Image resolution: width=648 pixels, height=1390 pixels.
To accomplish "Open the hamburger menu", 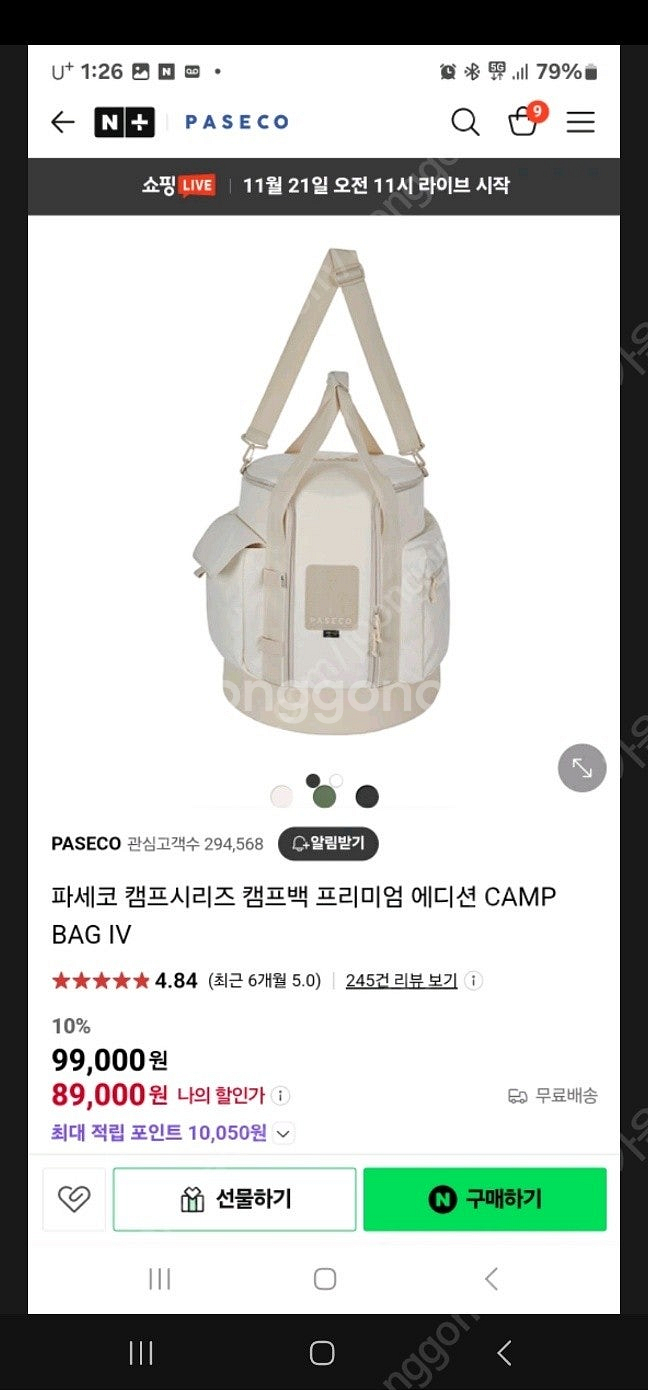I will click(581, 122).
